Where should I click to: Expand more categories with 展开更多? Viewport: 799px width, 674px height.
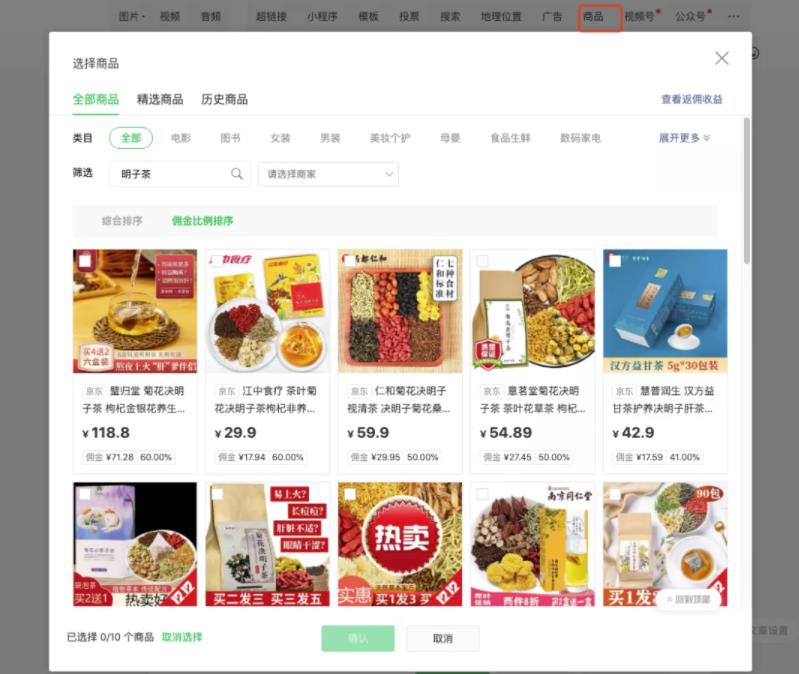pos(684,138)
